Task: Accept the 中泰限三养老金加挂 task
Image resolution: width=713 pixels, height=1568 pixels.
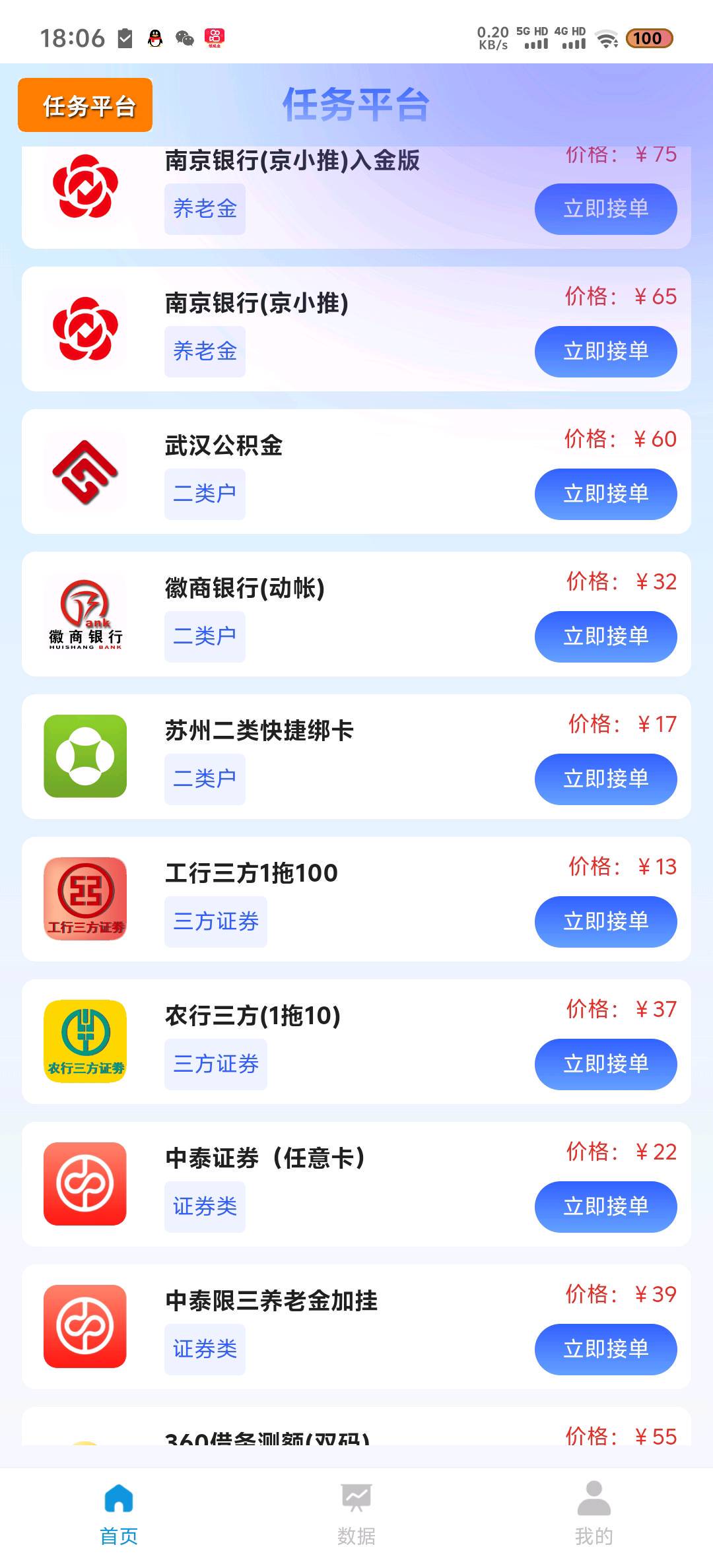Action: coord(605,1350)
